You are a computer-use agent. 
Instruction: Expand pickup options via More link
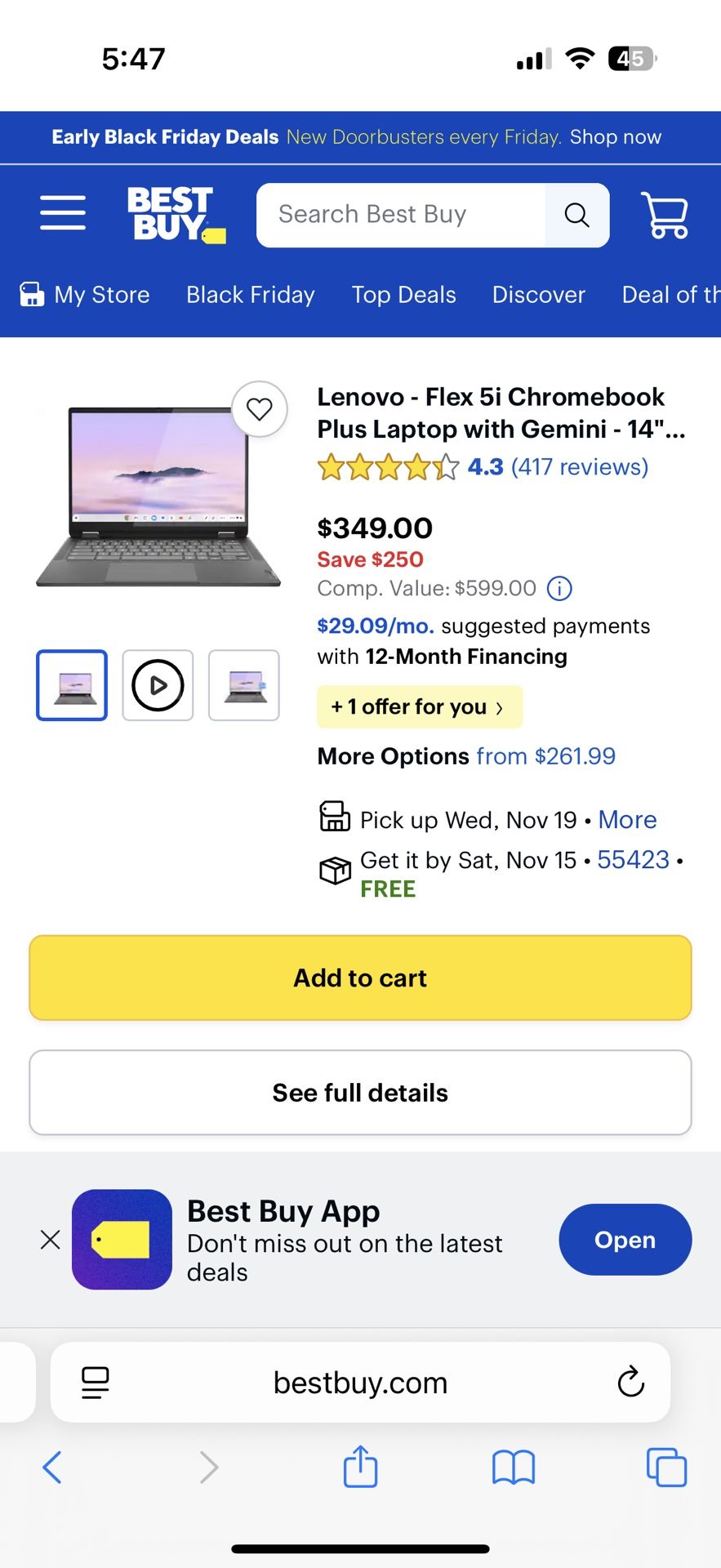627,819
